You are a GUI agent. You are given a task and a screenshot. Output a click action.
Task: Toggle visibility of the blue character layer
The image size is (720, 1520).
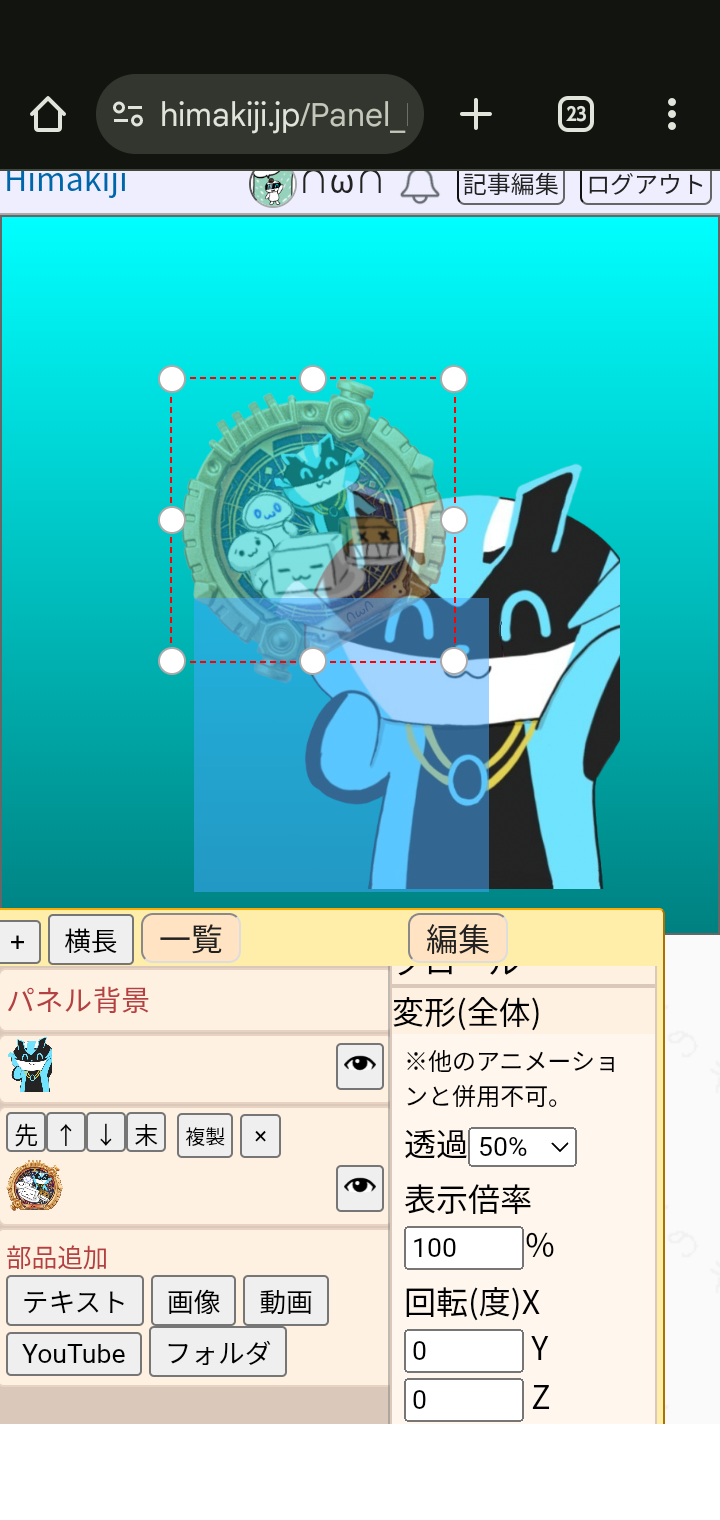tap(359, 1066)
